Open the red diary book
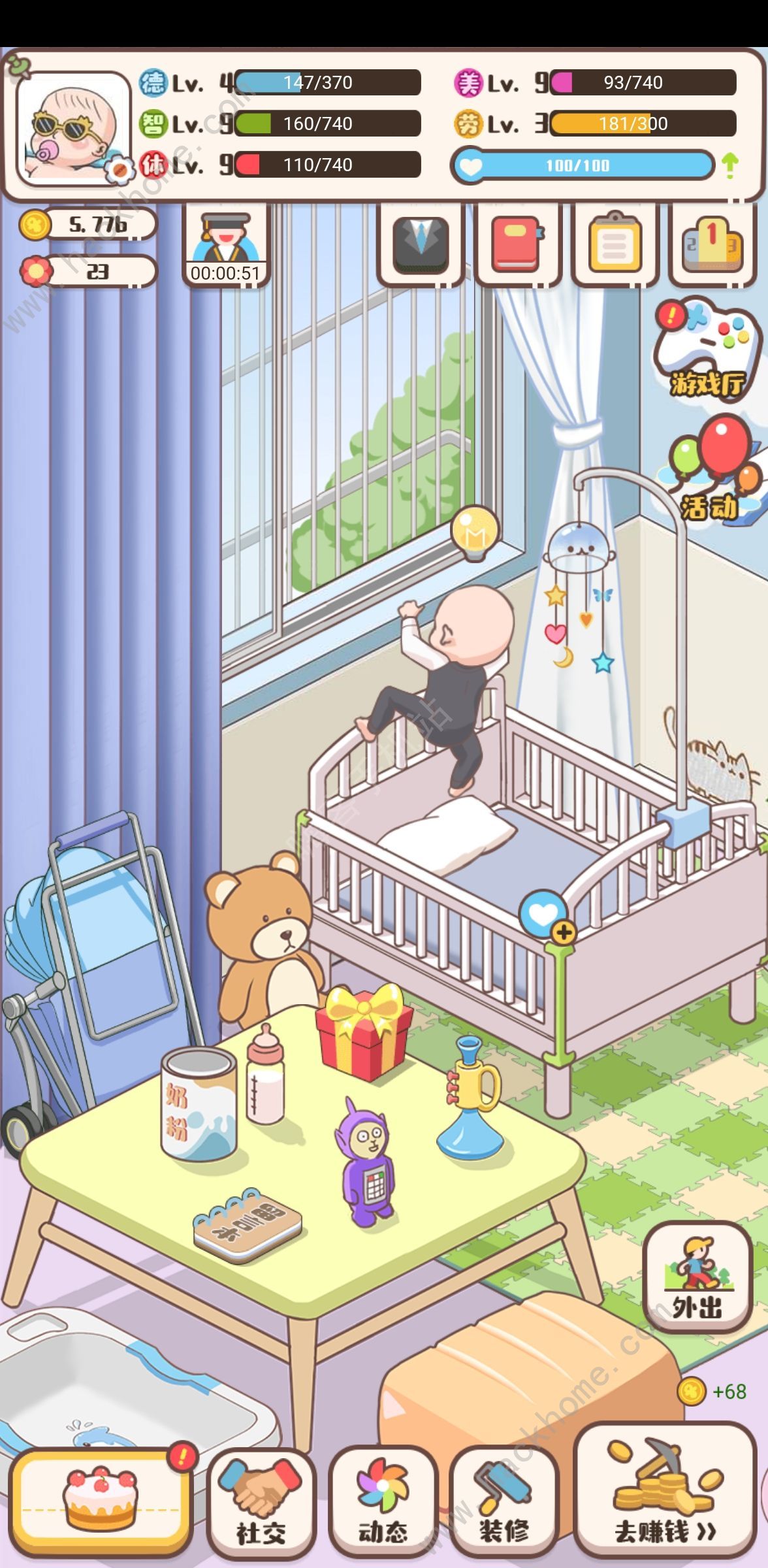 [517, 244]
